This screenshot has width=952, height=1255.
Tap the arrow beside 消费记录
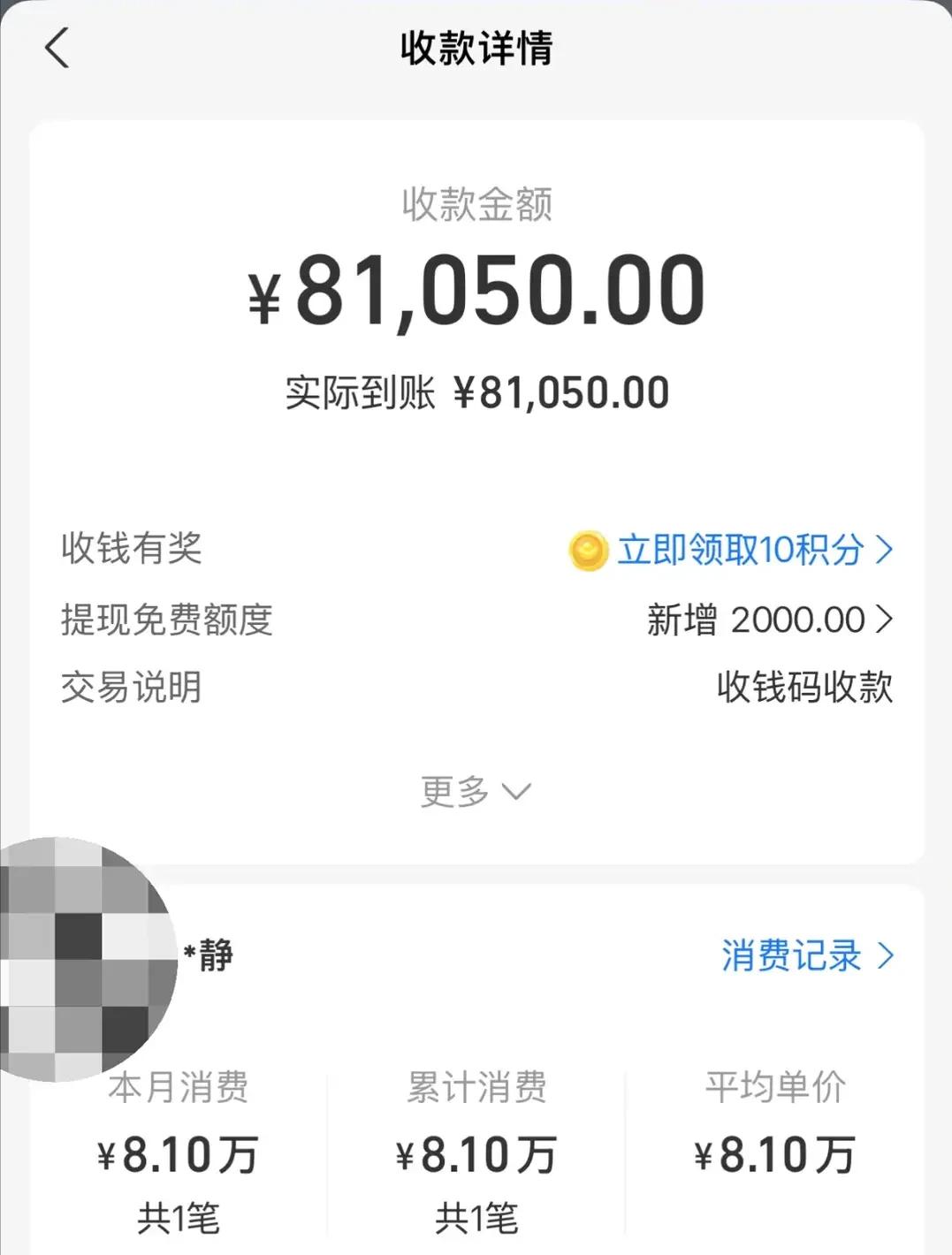(887, 957)
